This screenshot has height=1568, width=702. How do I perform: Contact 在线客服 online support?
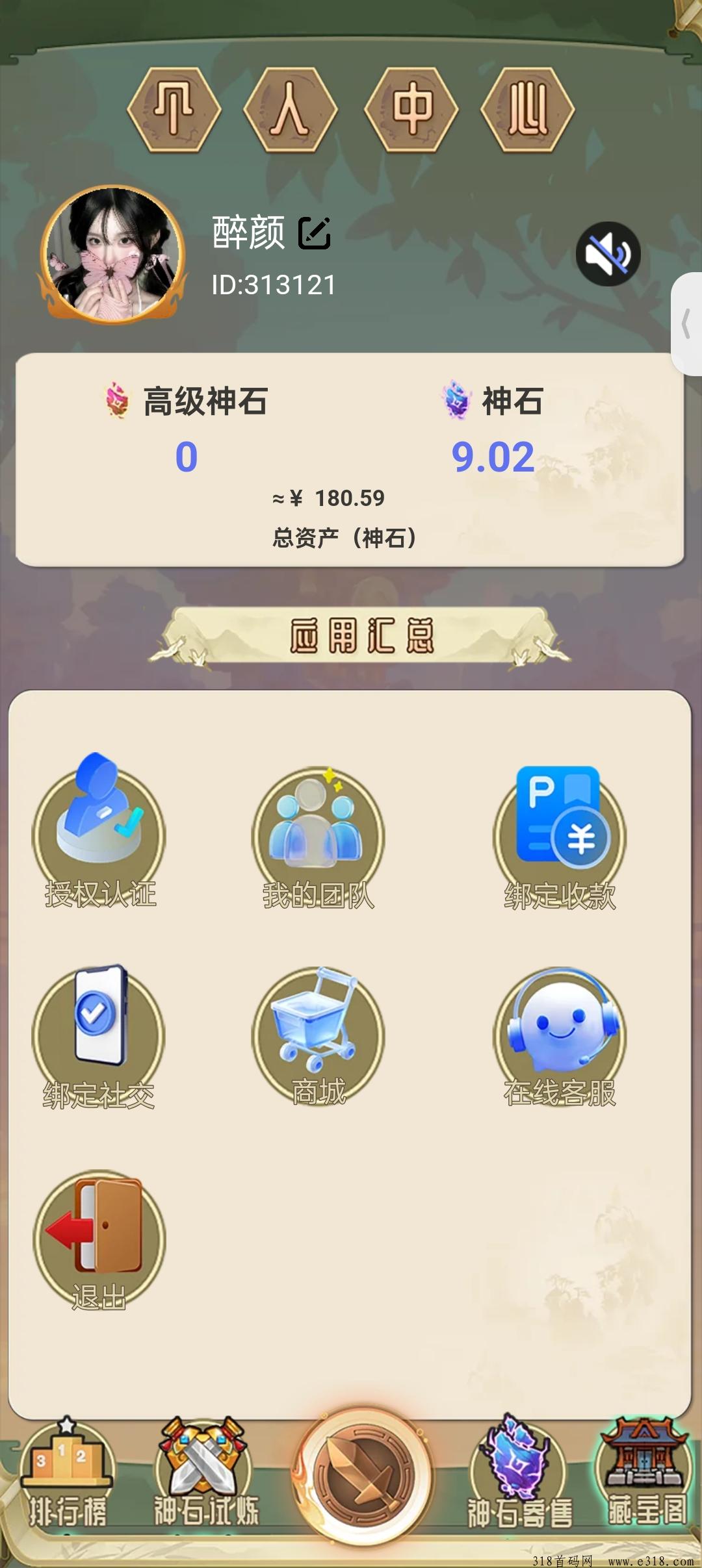[560, 1035]
